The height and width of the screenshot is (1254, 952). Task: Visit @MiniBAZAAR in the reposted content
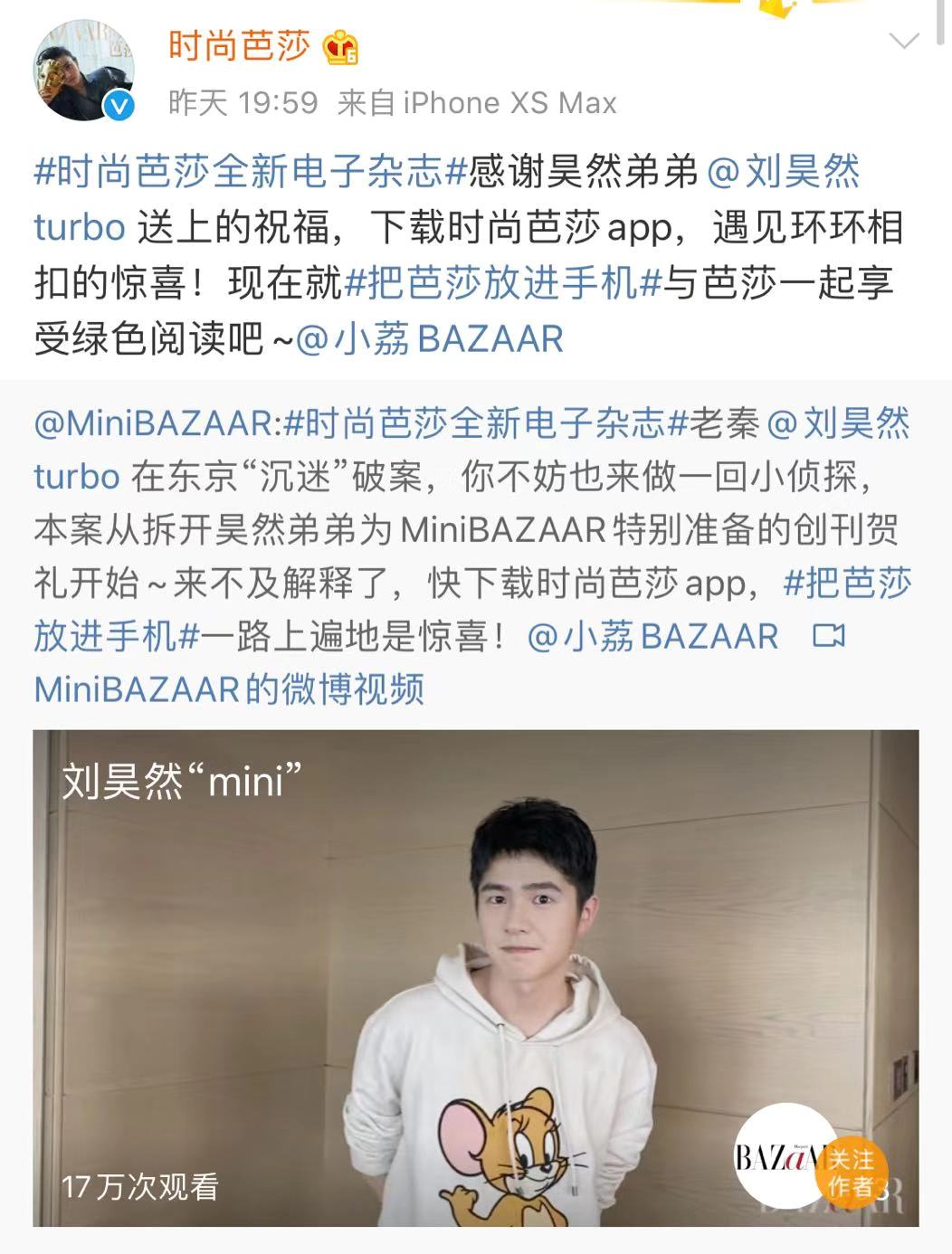coord(152,423)
